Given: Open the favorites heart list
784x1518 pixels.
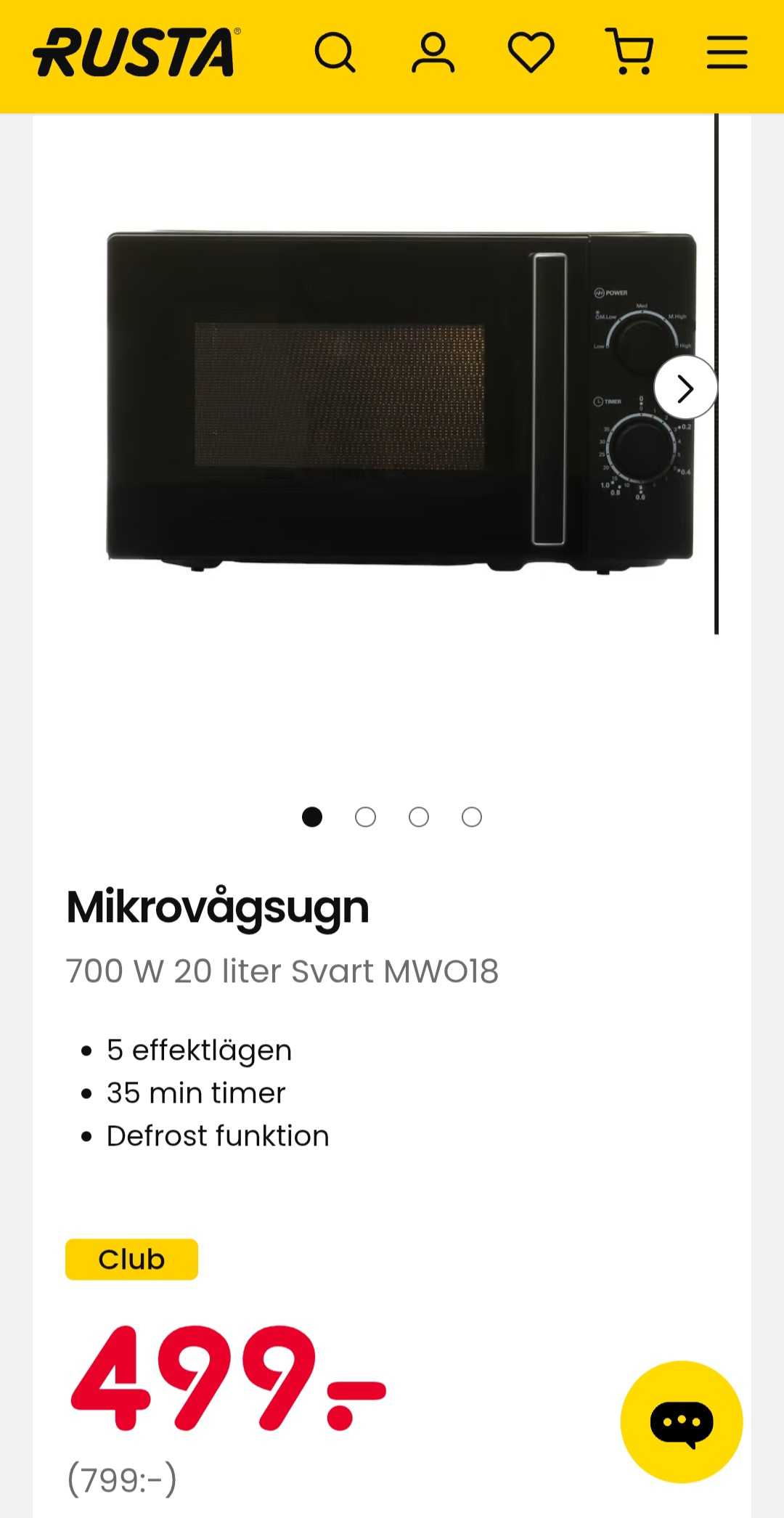Looking at the screenshot, I should click(x=531, y=53).
